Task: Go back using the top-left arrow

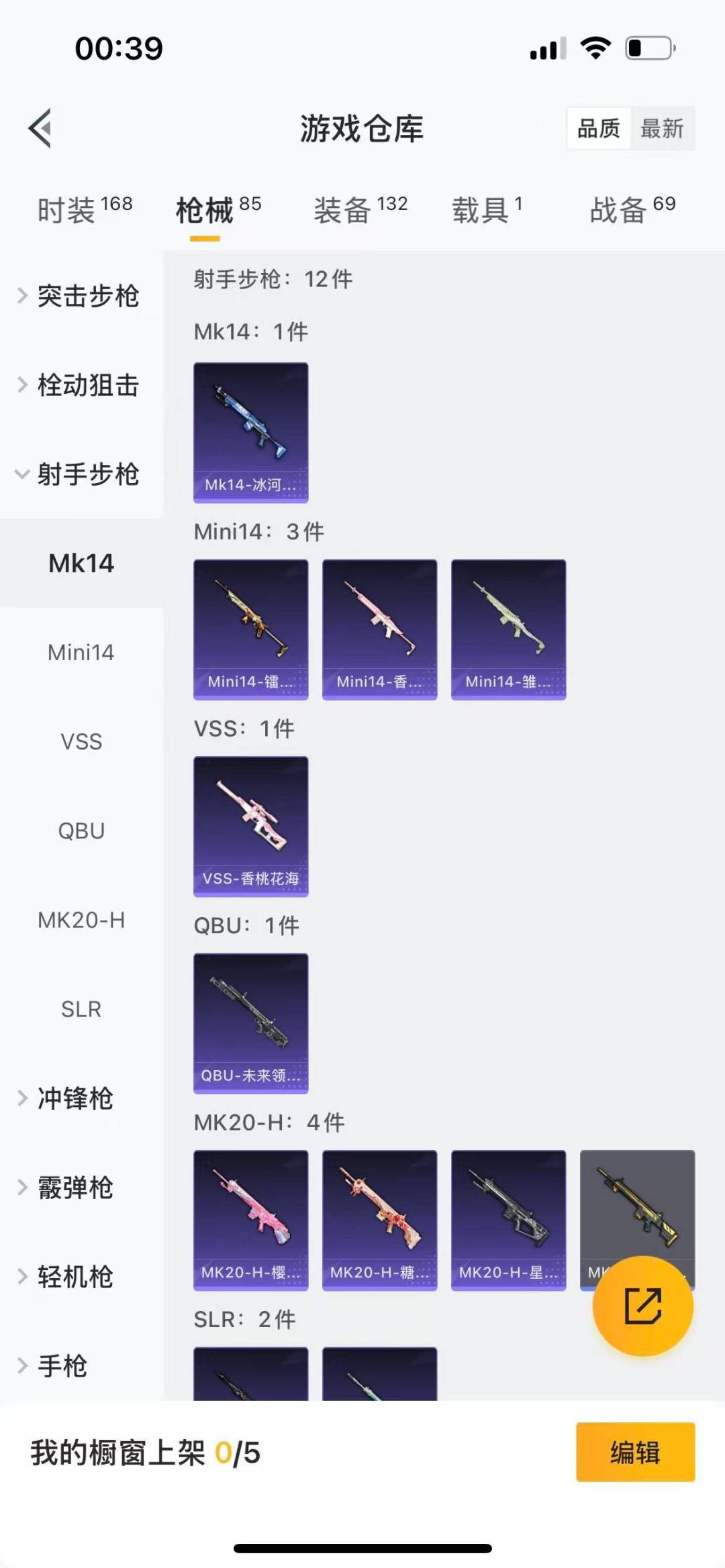Action: point(40,127)
